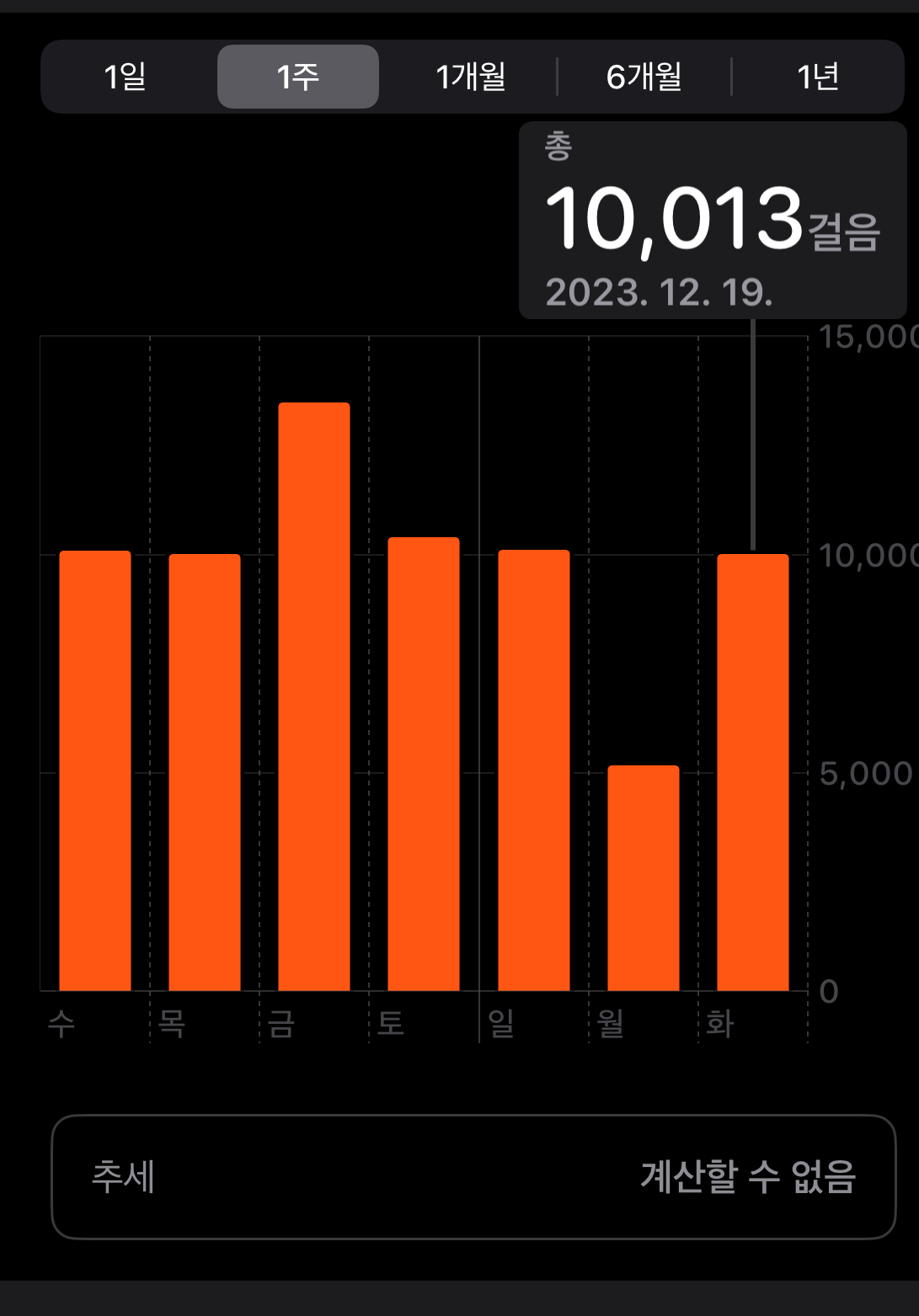Tap the 목 bar in the chart
The height and width of the screenshot is (1316, 919).
205,772
